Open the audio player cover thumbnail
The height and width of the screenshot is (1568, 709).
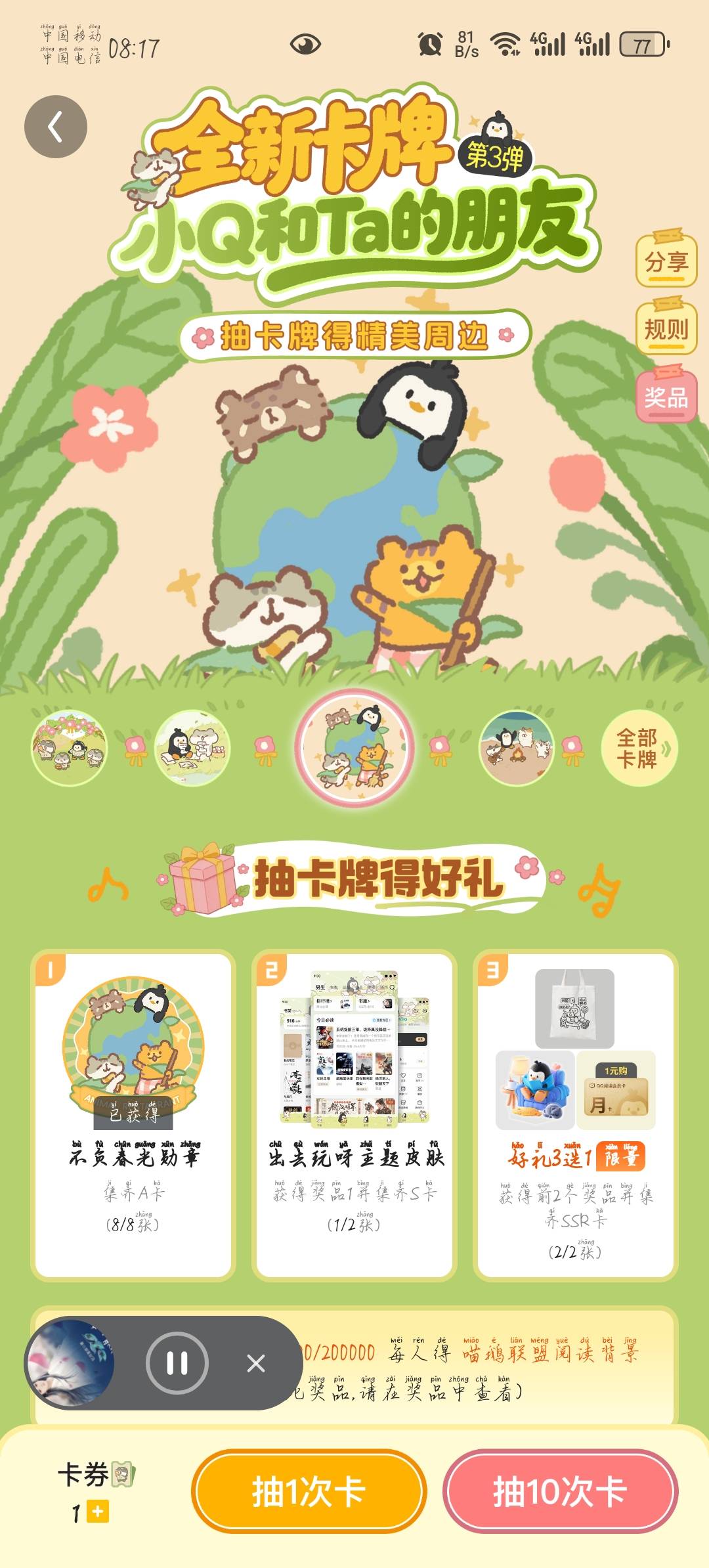pyautogui.click(x=70, y=1363)
